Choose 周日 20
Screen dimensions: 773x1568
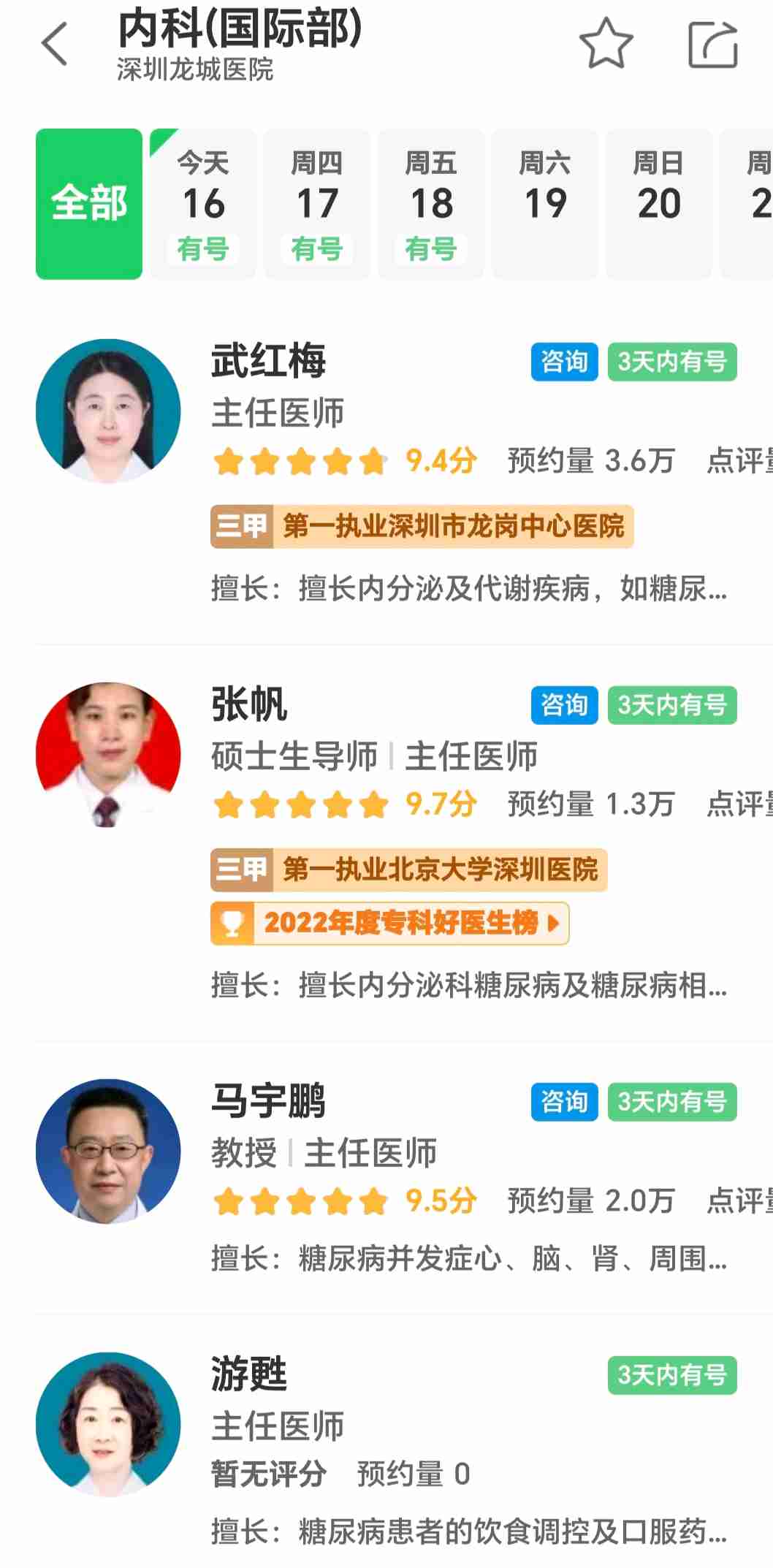coord(658,204)
